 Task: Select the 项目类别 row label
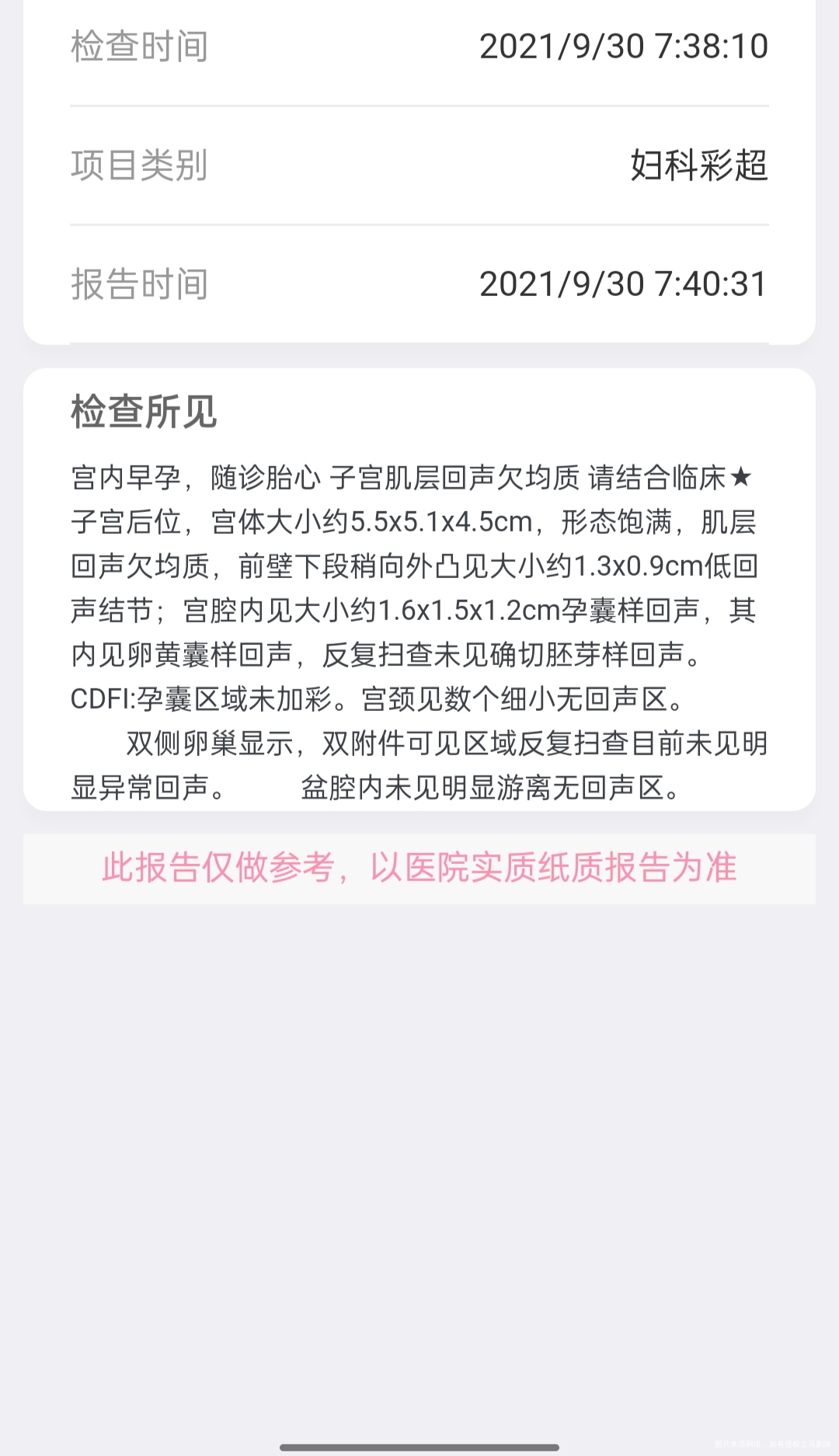point(140,165)
